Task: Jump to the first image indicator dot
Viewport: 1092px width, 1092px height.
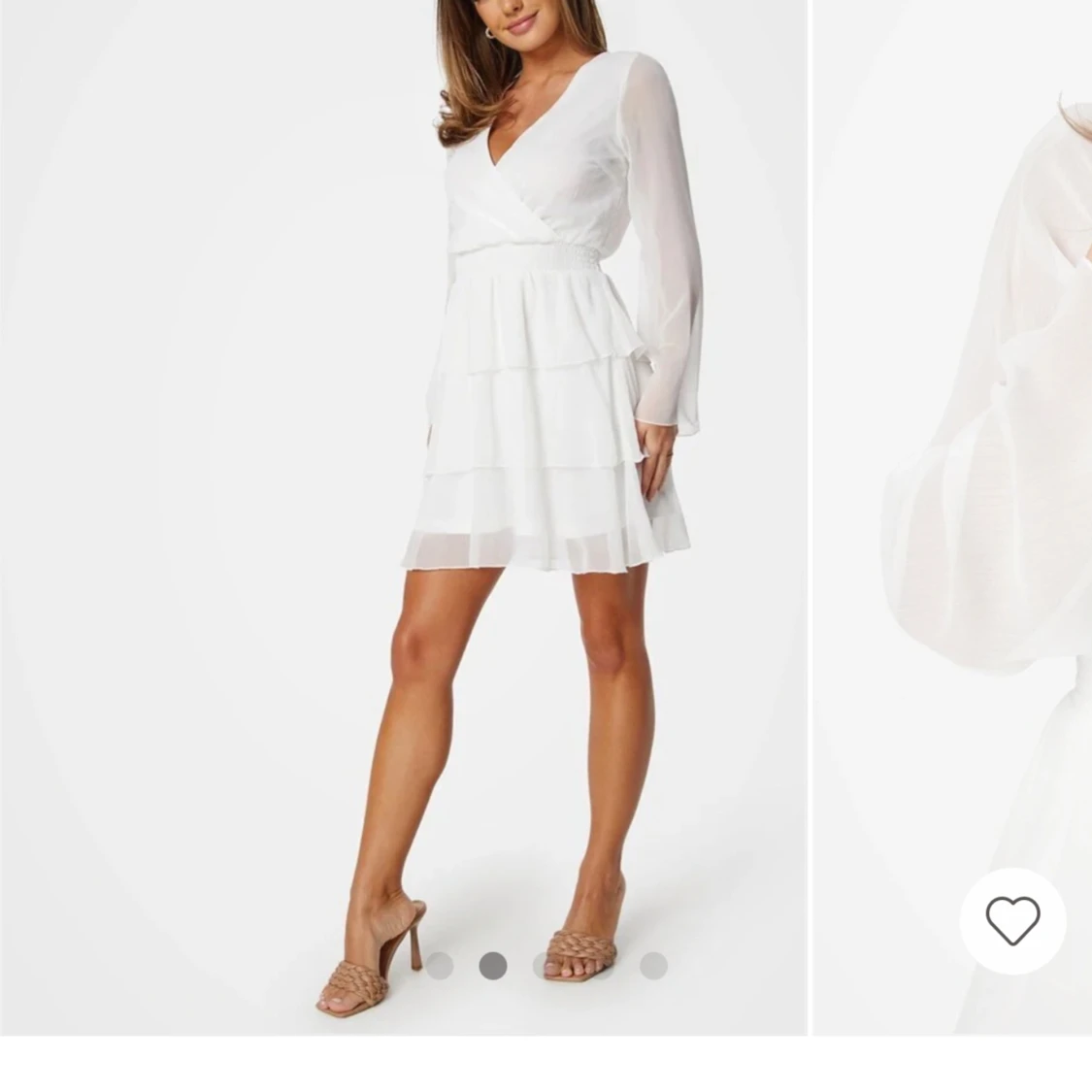Action: [440, 966]
